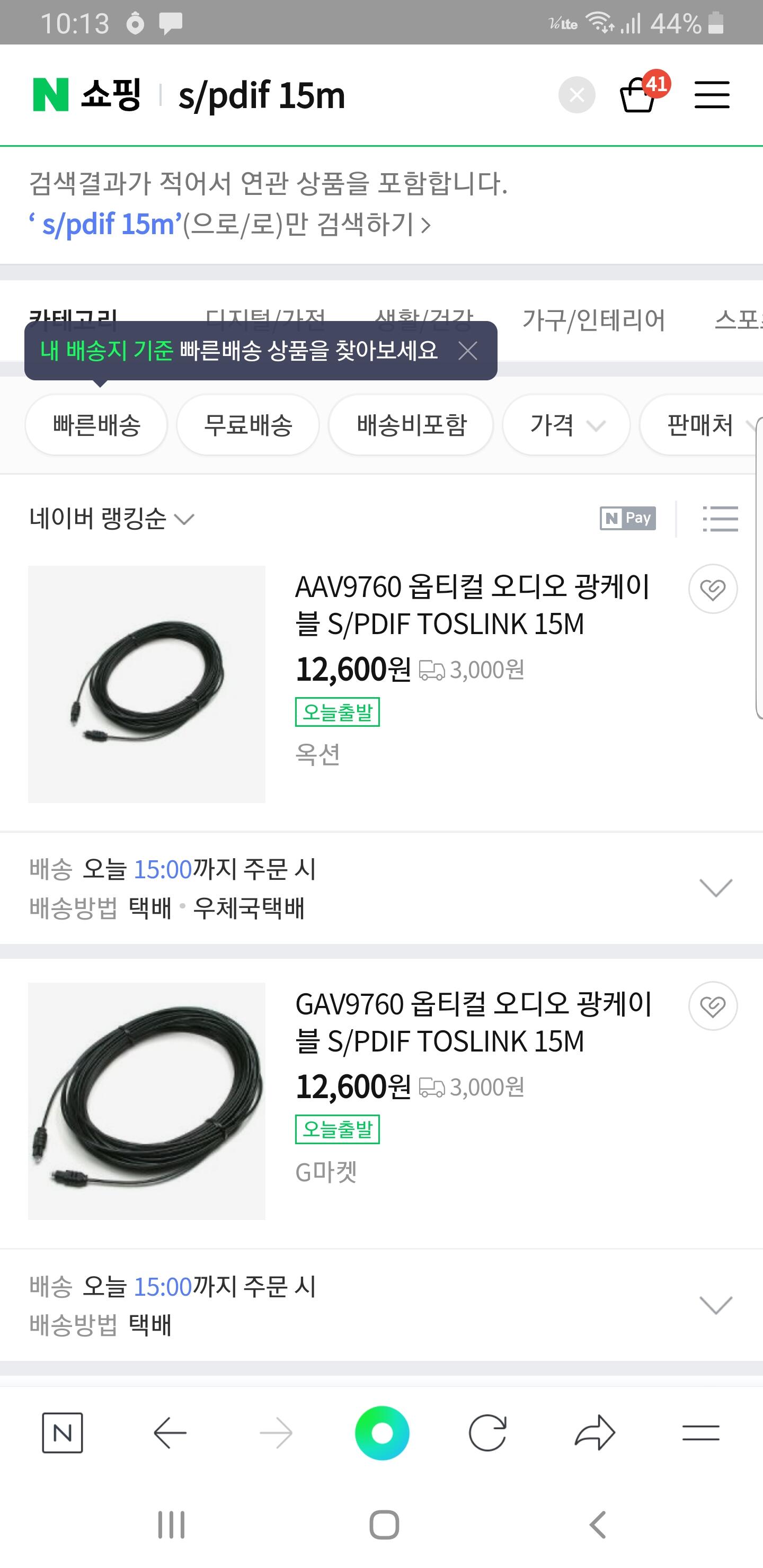Save GAV9760 cable to wishlist
Viewport: 763px width, 1568px height.
[x=713, y=1006]
